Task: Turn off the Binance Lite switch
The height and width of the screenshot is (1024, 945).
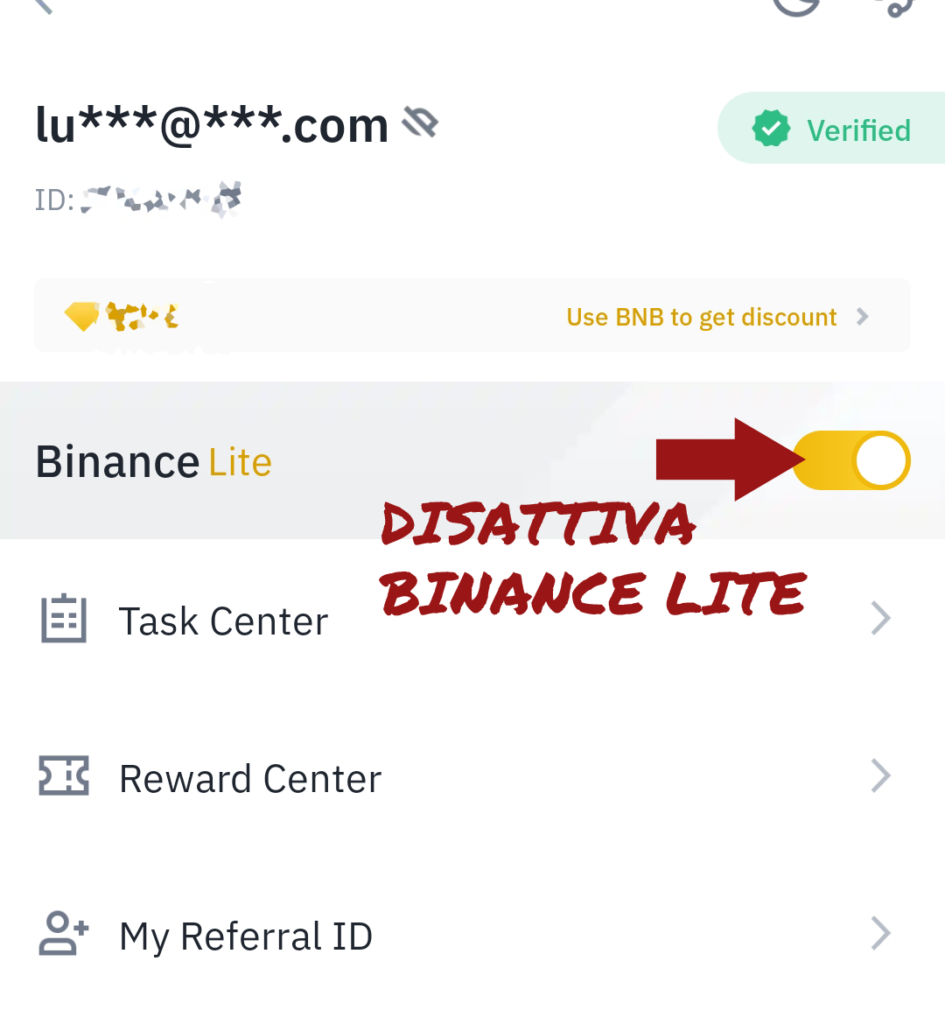Action: click(854, 461)
